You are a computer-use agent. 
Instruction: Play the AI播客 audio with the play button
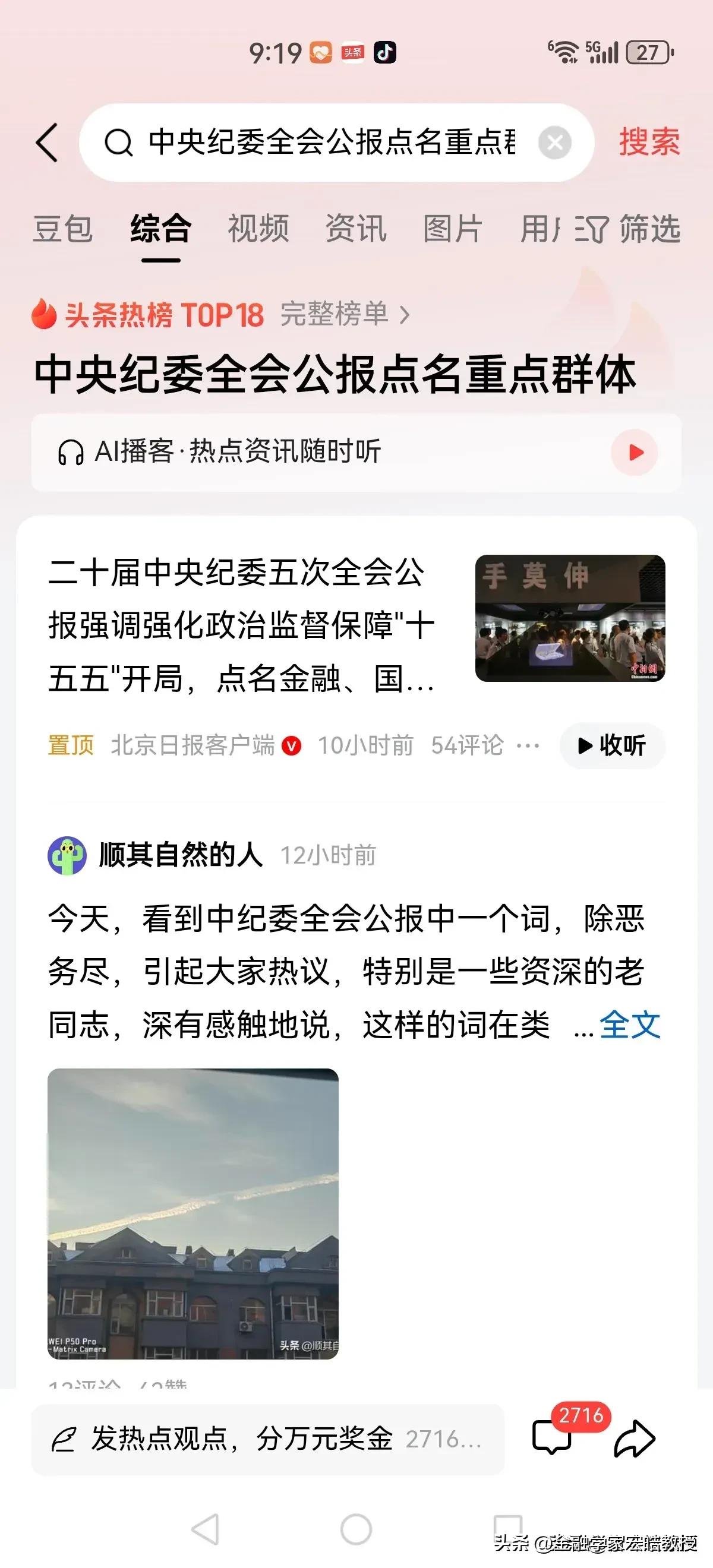[636, 451]
